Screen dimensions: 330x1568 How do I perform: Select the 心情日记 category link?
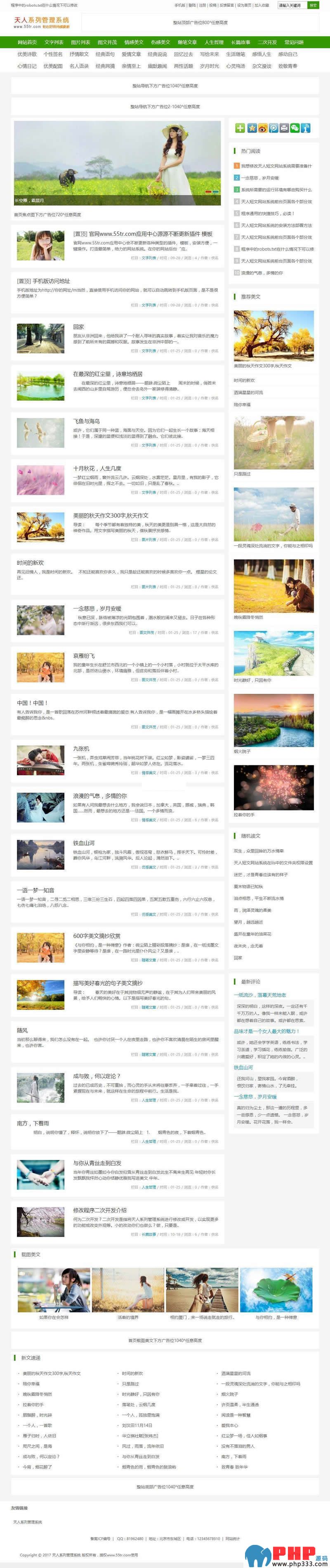(27, 66)
